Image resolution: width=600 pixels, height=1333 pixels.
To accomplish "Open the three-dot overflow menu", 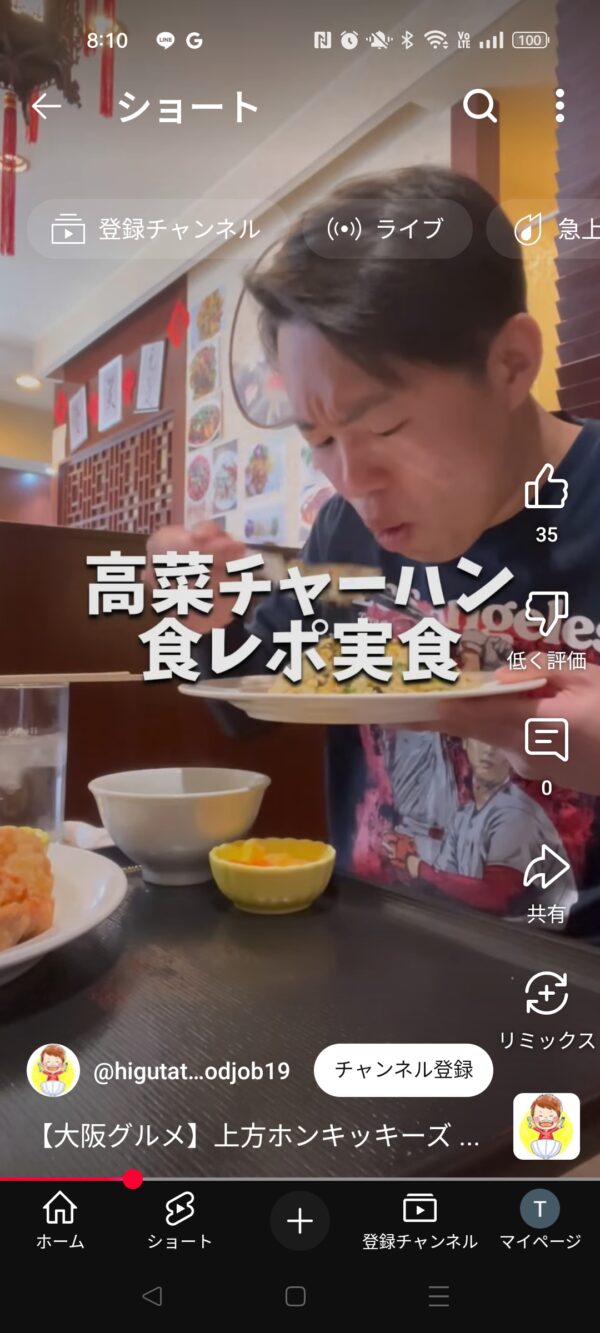I will (559, 105).
